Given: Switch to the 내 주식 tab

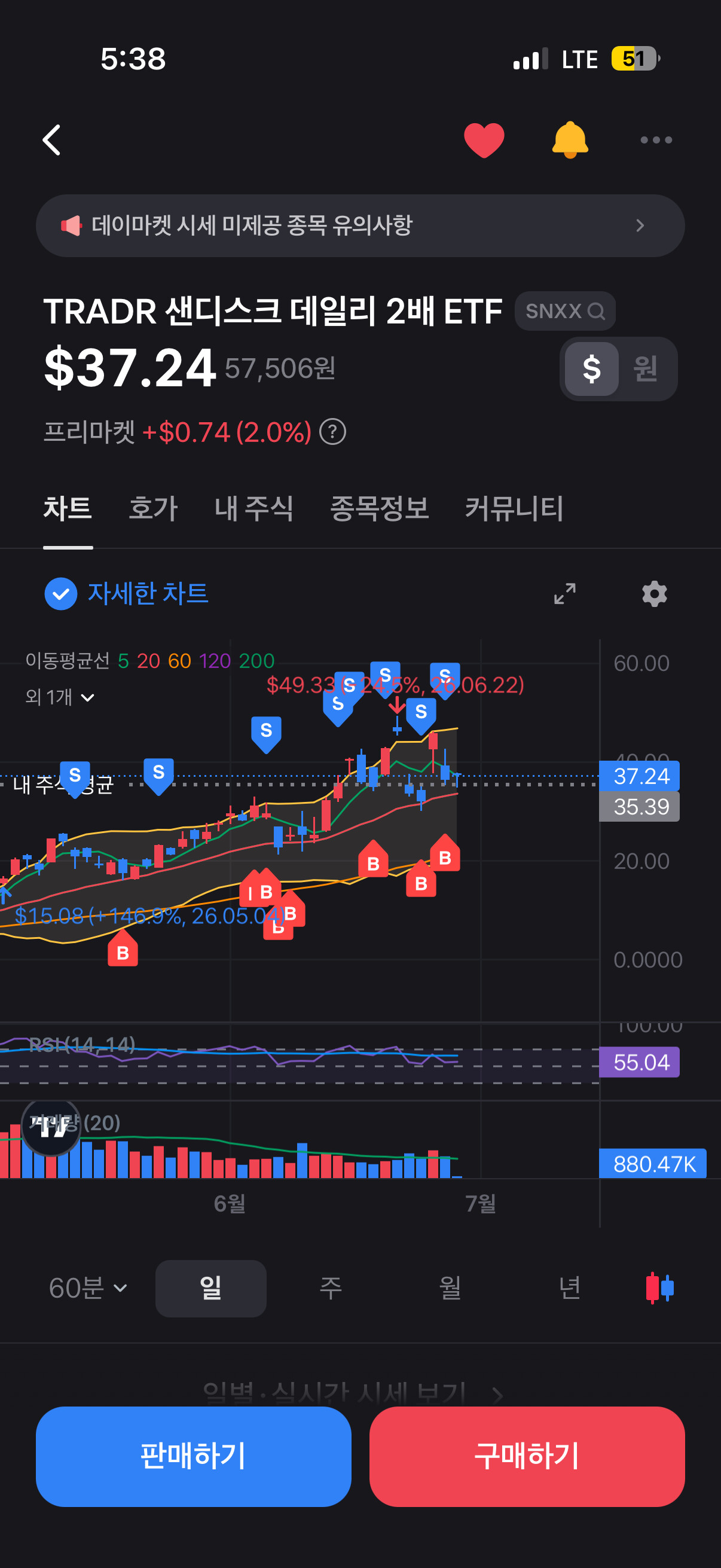Looking at the screenshot, I should pos(253,508).
